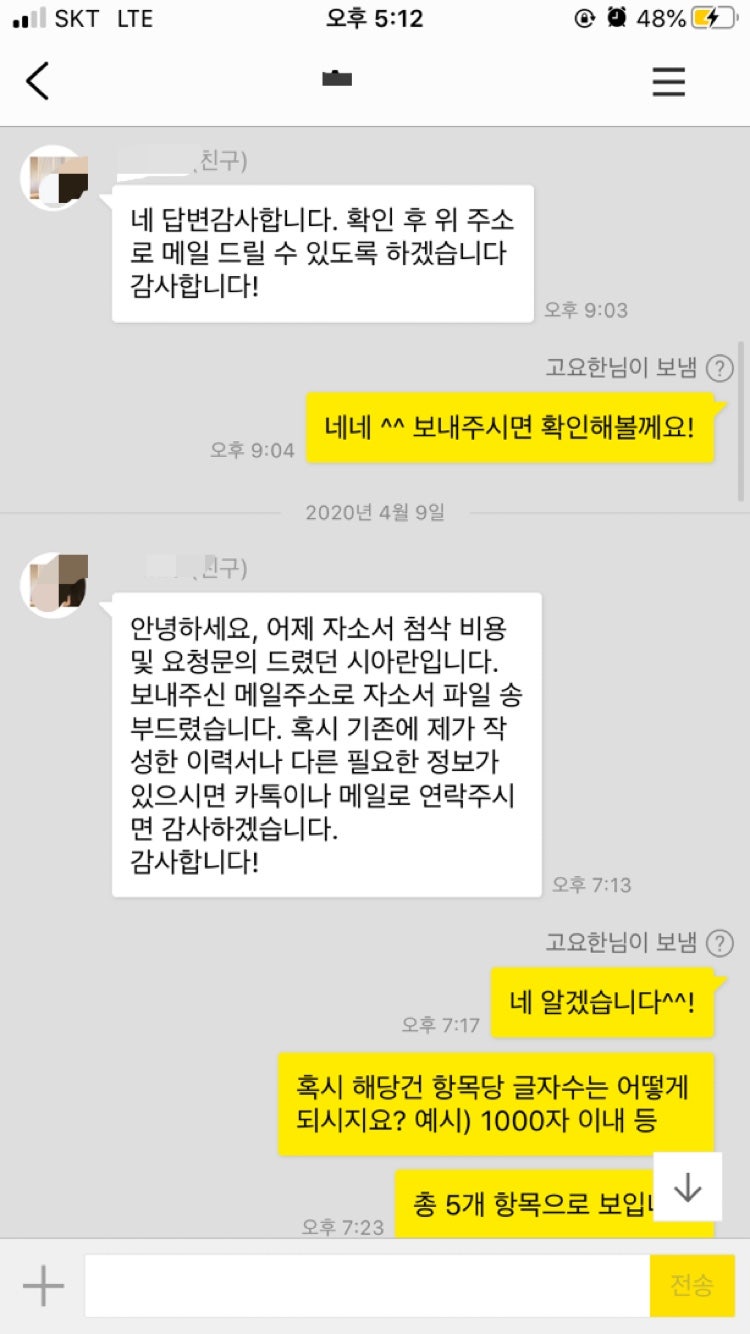Open the chat room hamburger menu

669,81
